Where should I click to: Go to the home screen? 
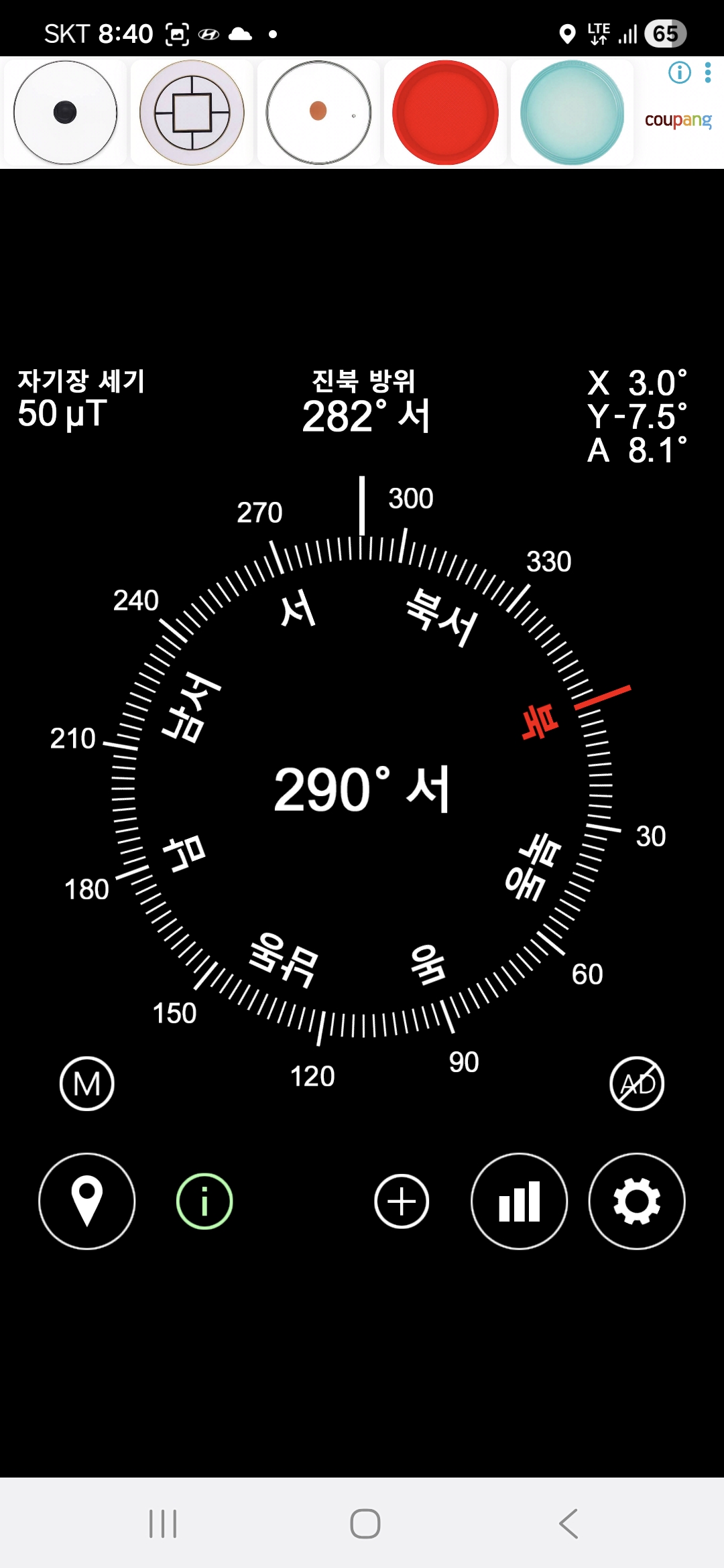coord(365,1523)
